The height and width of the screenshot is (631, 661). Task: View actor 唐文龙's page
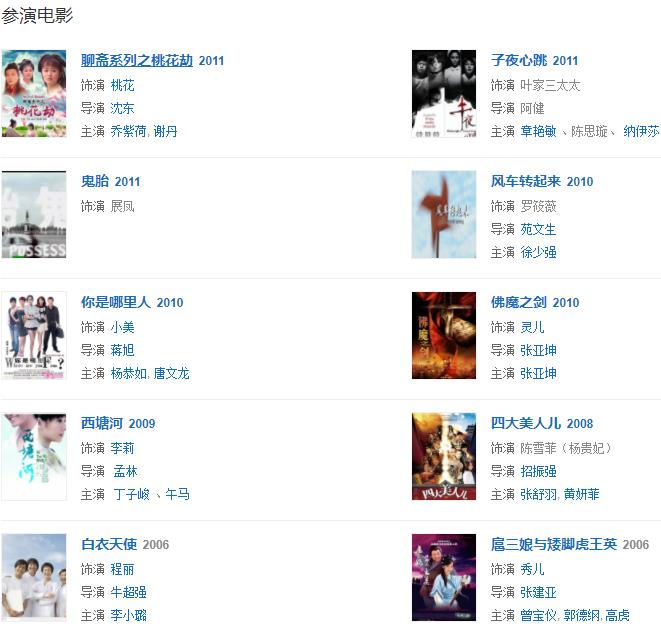click(x=171, y=373)
